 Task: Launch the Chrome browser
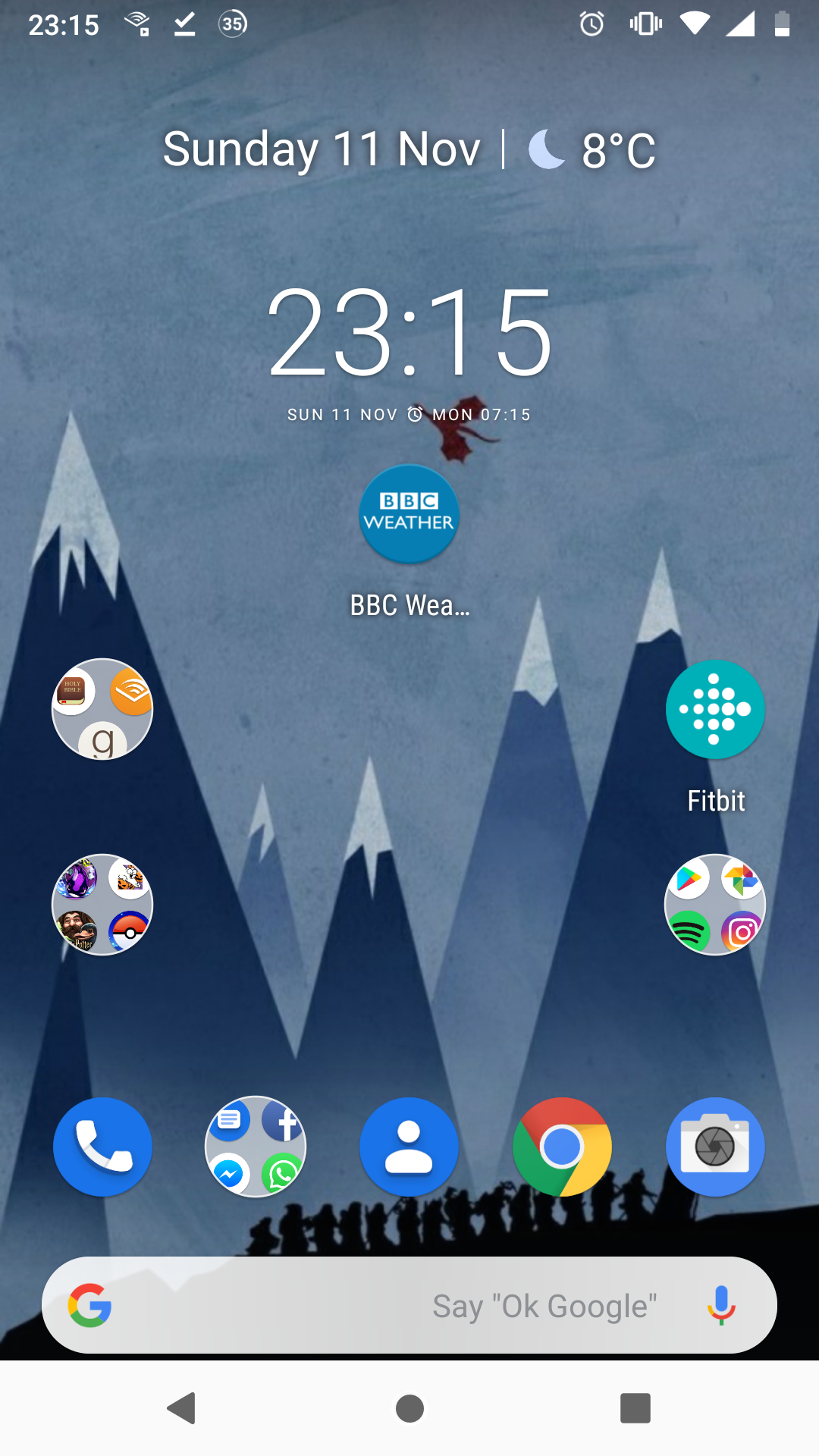pos(562,1147)
